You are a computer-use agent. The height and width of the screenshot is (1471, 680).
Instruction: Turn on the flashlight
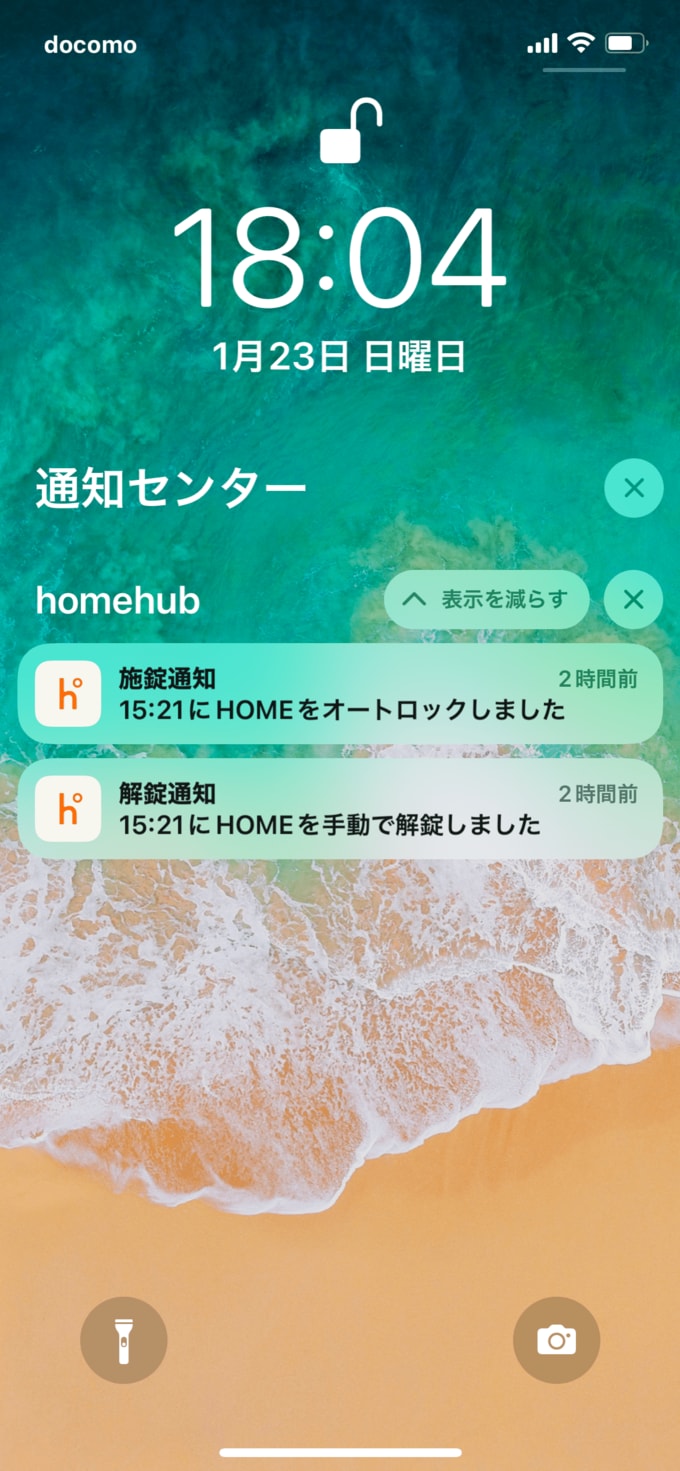(123, 1340)
